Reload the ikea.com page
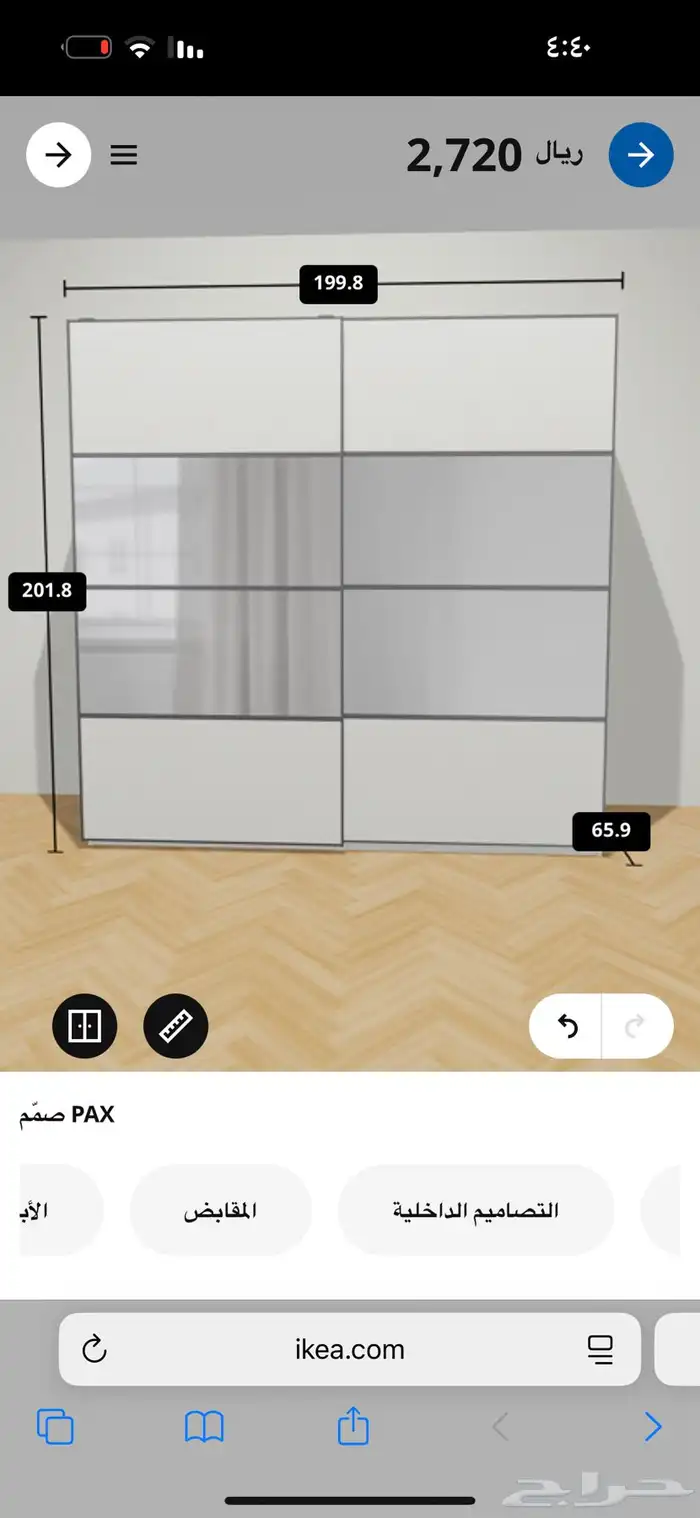The width and height of the screenshot is (700, 1518). (94, 1349)
